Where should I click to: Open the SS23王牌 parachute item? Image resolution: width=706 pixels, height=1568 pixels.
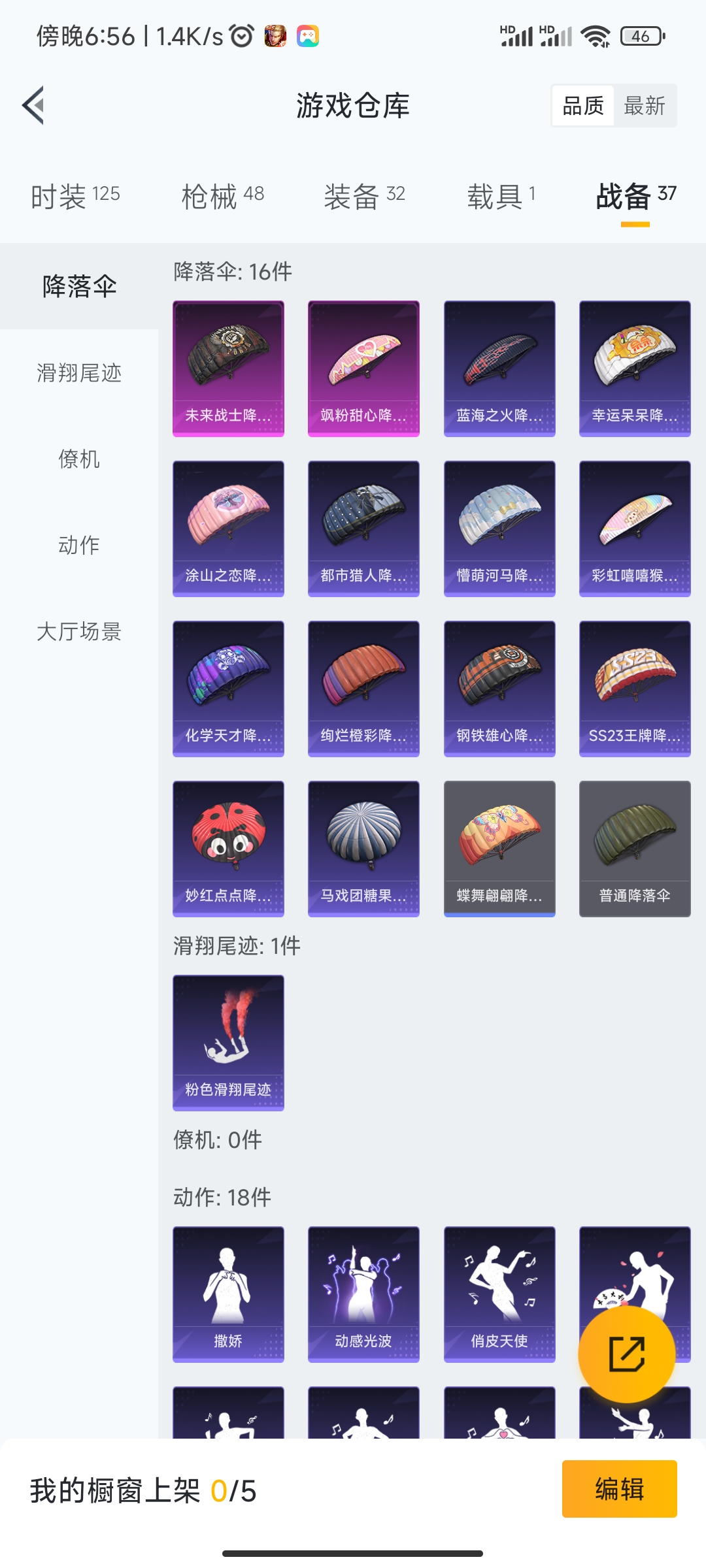coord(635,689)
